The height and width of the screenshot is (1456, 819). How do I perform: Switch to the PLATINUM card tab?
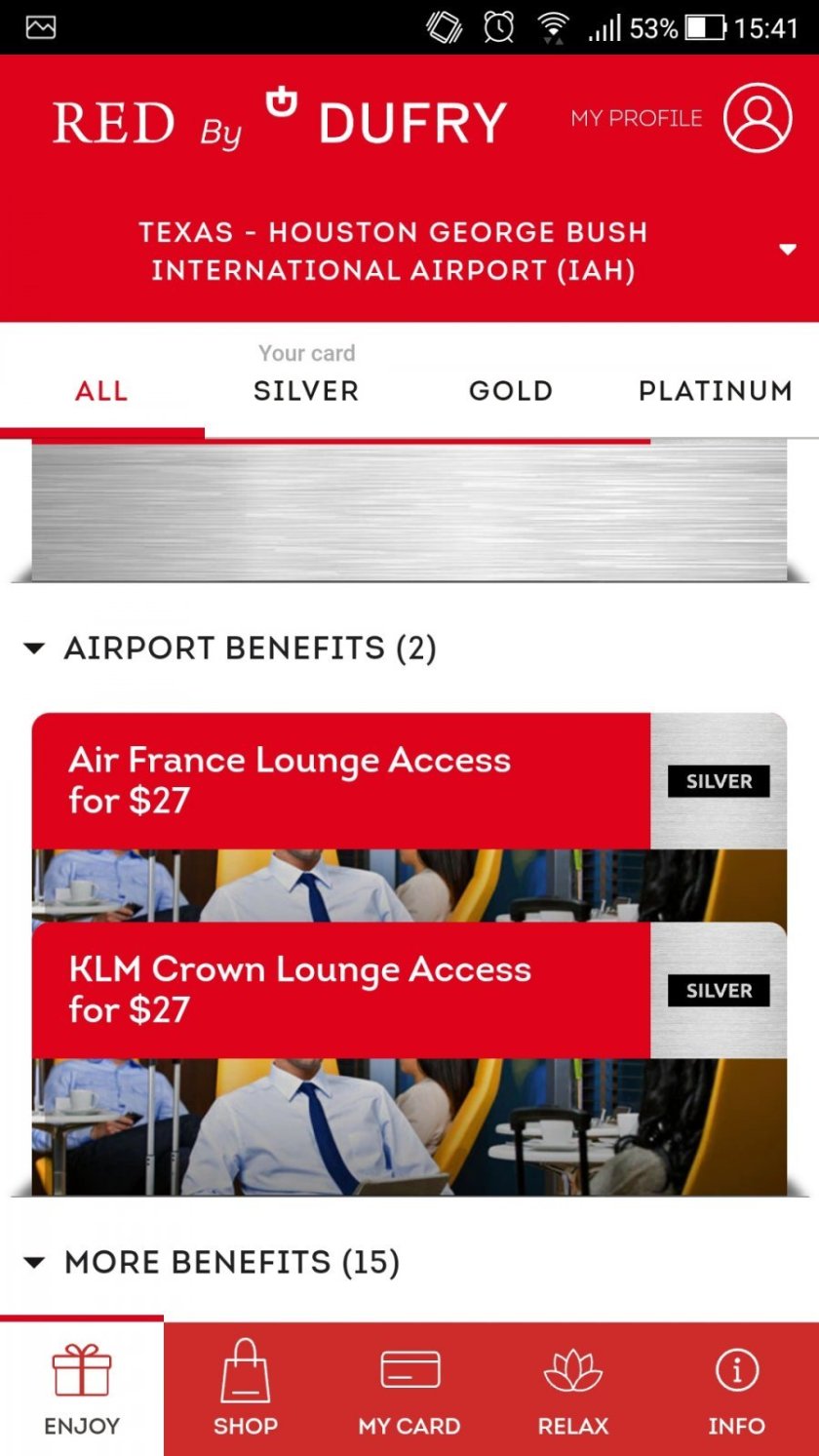(715, 391)
